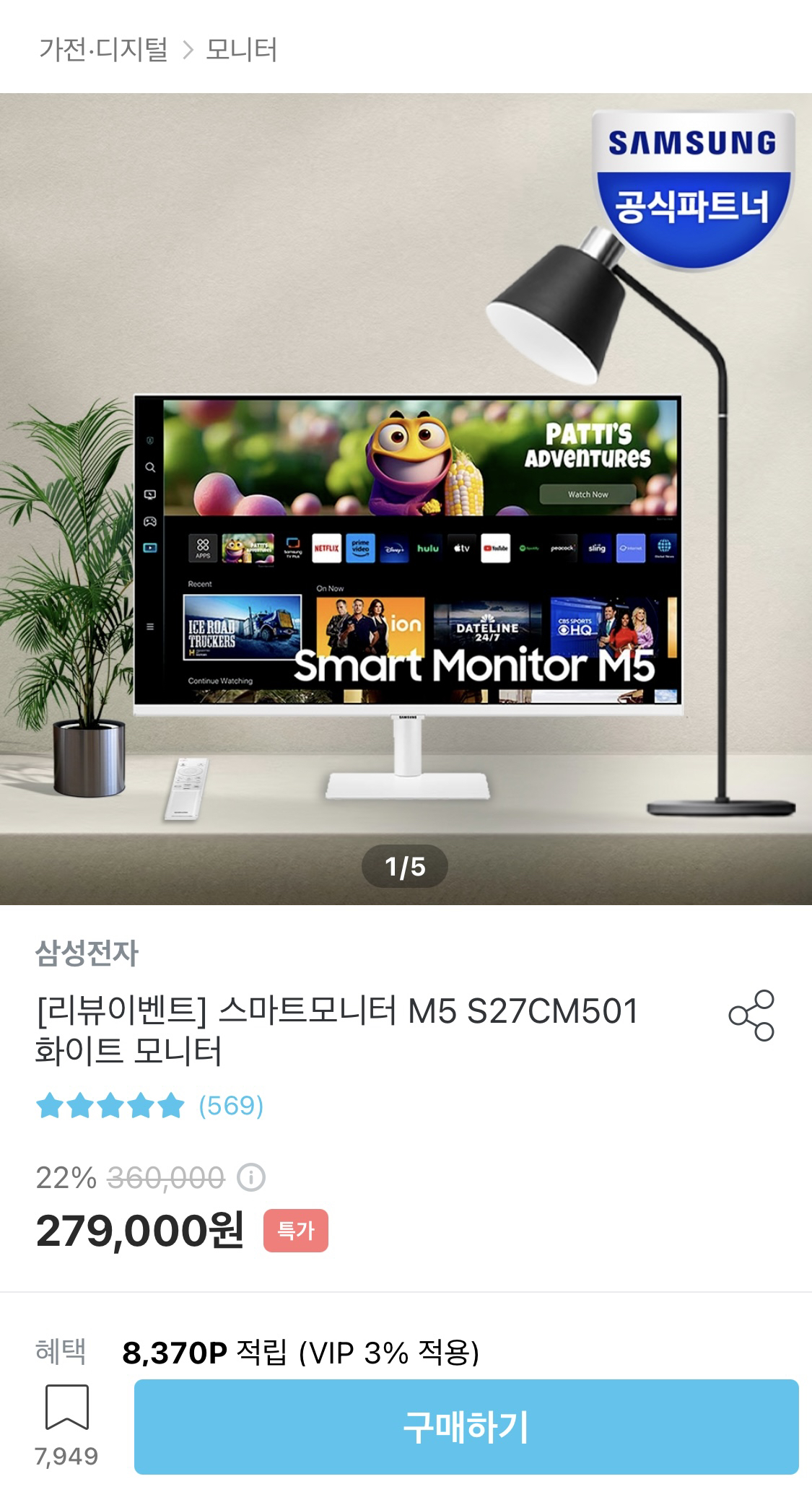Open the 가전·디지털 category breadcrumb
The width and height of the screenshot is (812, 1510).
pyautogui.click(x=103, y=50)
